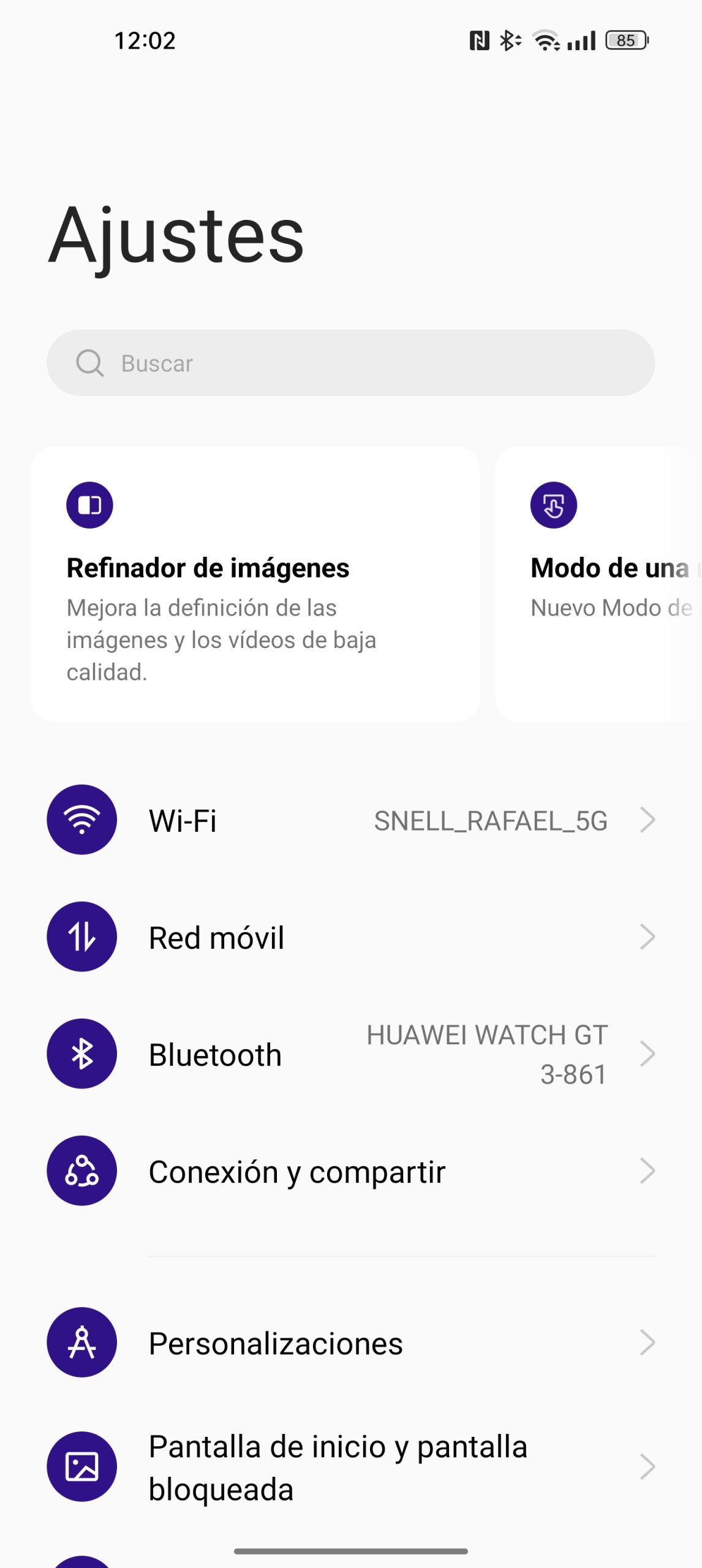The width and height of the screenshot is (702, 1568).
Task: Open Bluetooth settings
Action: pos(350,1054)
